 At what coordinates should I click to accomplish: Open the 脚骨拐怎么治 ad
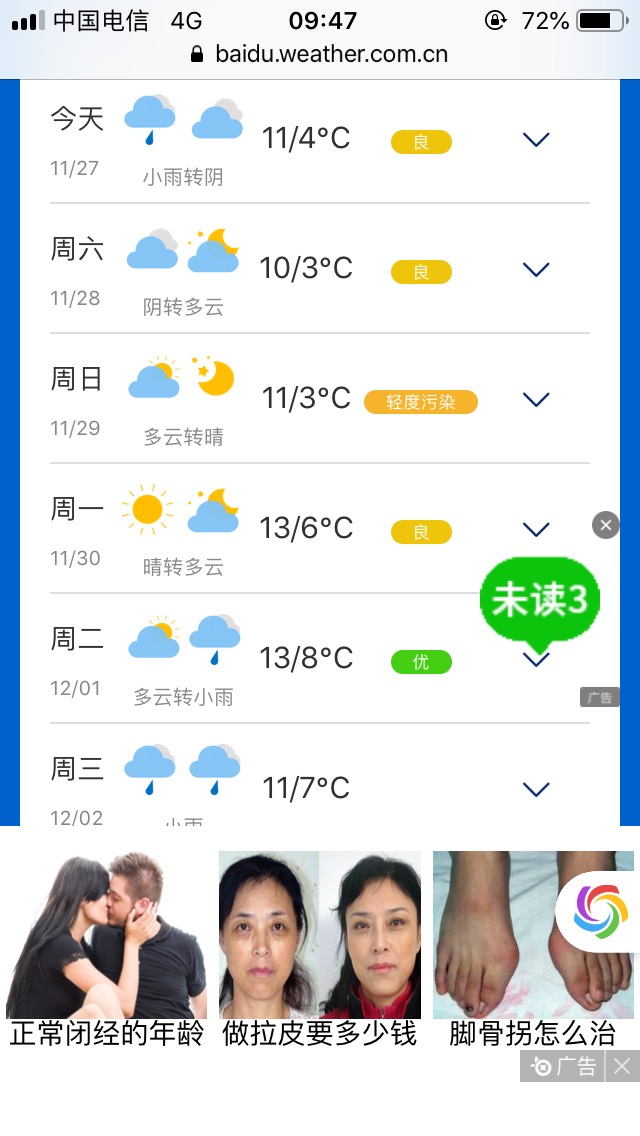[532, 947]
